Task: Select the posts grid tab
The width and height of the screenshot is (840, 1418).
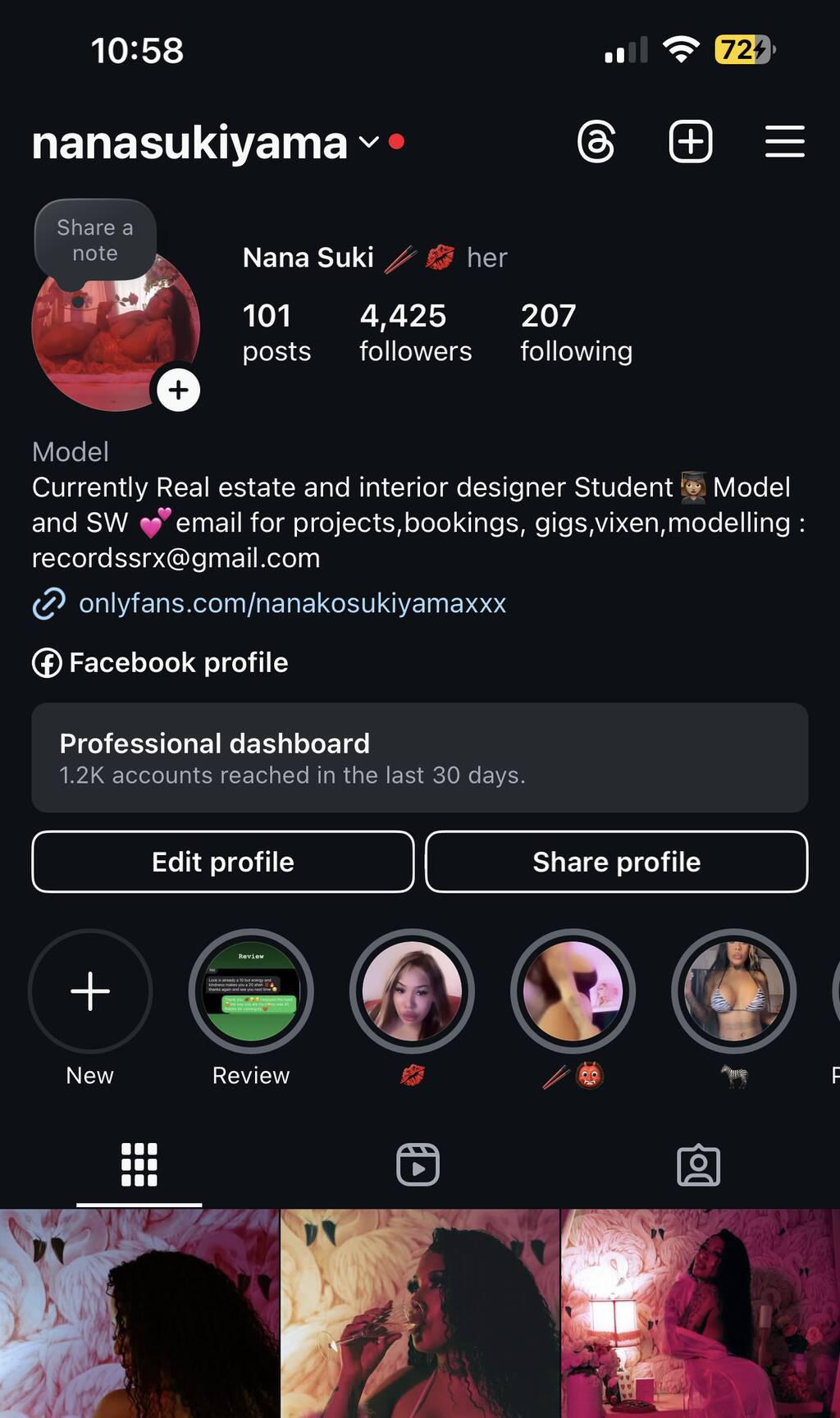Action: point(139,1164)
